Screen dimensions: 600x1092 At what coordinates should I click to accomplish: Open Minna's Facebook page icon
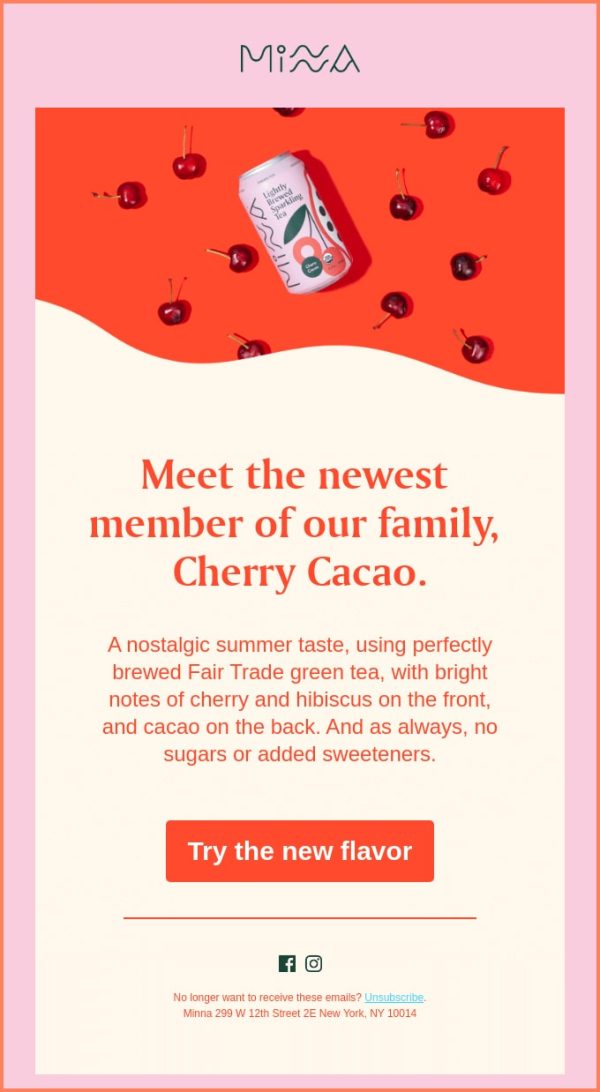(287, 964)
